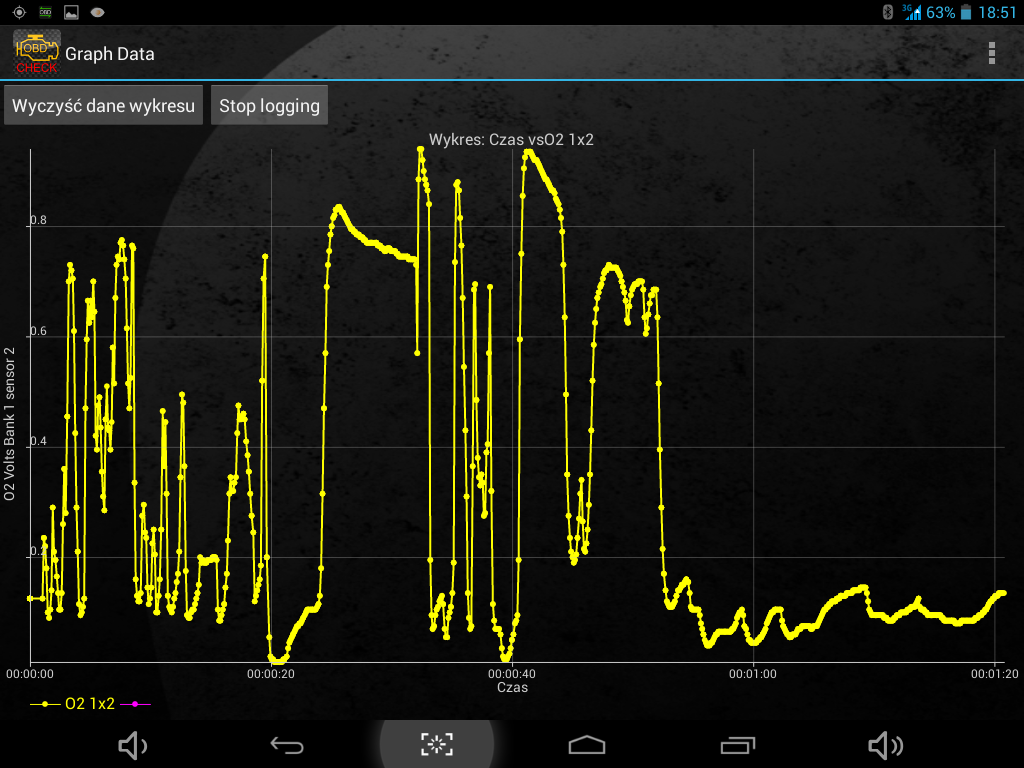The width and height of the screenshot is (1024, 768).
Task: Lower the volume using the nav bar
Action: 132,744
